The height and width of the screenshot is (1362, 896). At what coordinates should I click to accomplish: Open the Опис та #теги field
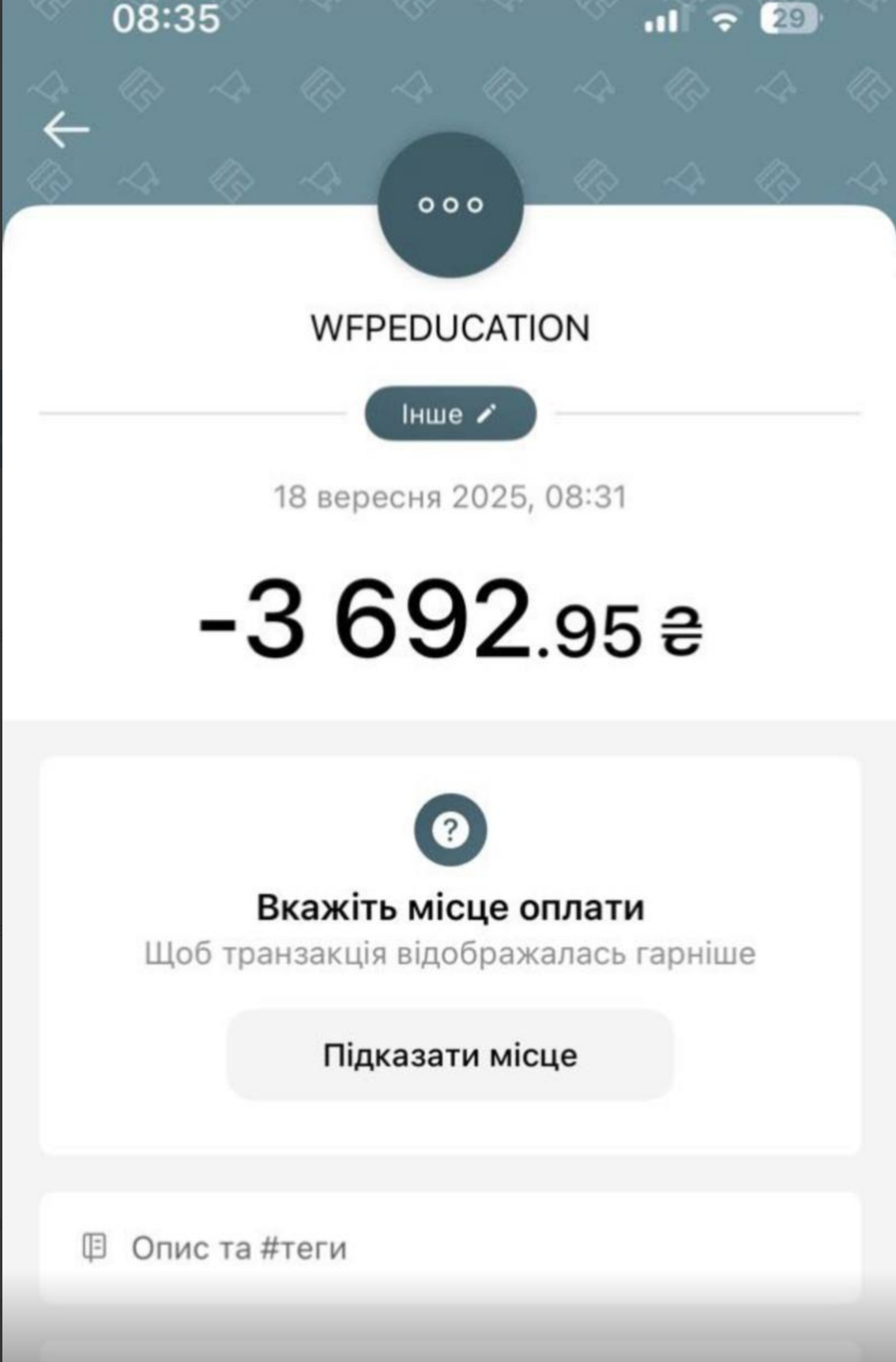[450, 1248]
